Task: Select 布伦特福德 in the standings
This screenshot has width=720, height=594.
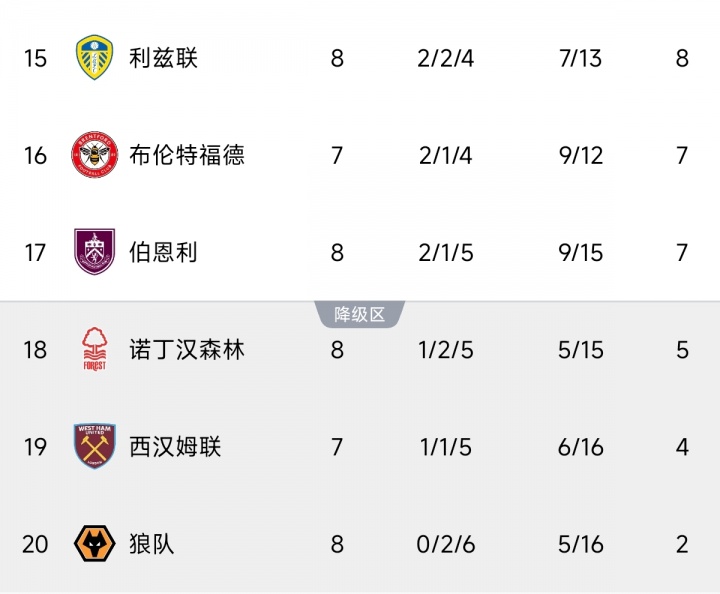Action: [186, 155]
